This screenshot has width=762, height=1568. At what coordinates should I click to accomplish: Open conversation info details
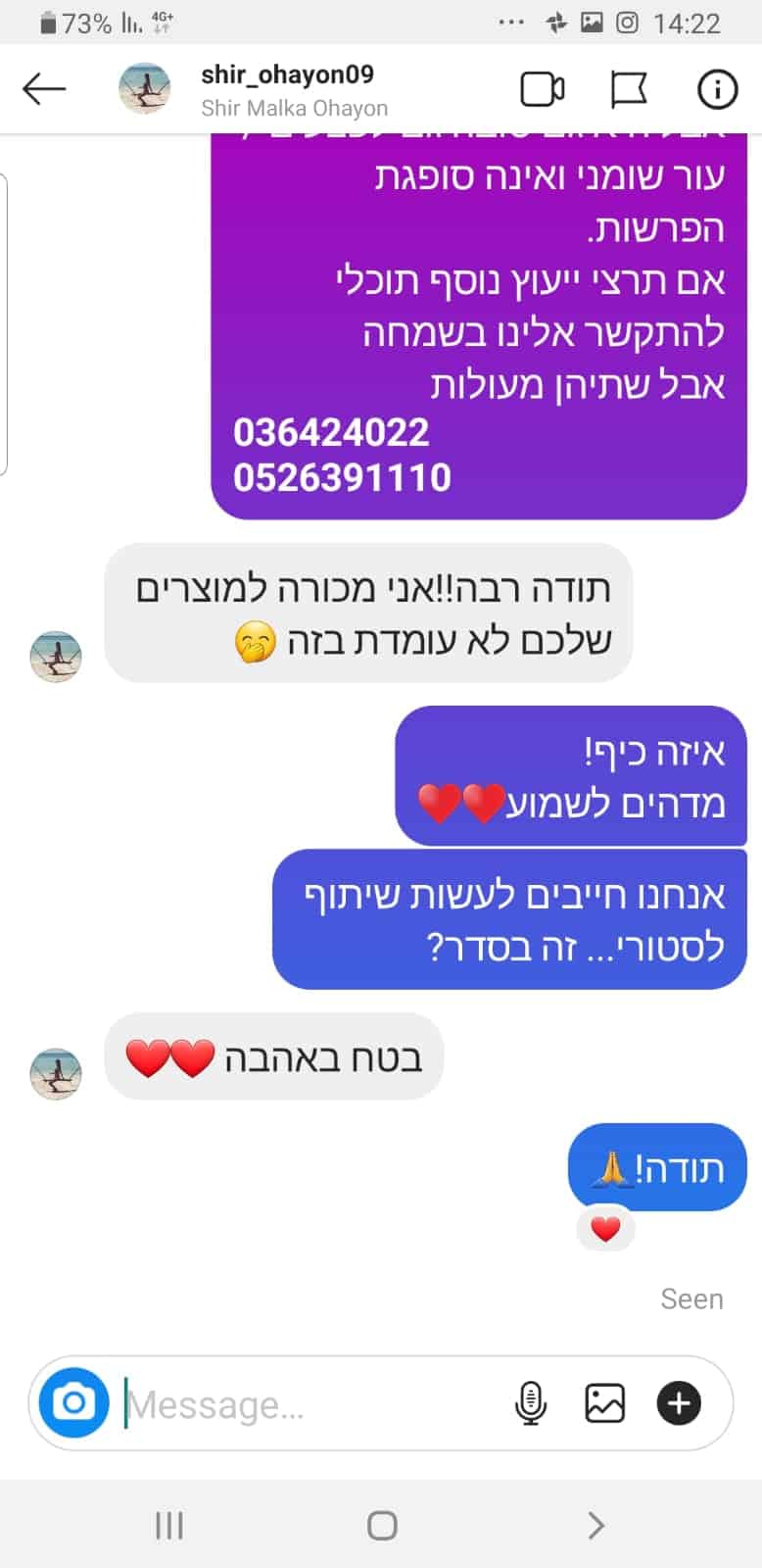pyautogui.click(x=717, y=90)
